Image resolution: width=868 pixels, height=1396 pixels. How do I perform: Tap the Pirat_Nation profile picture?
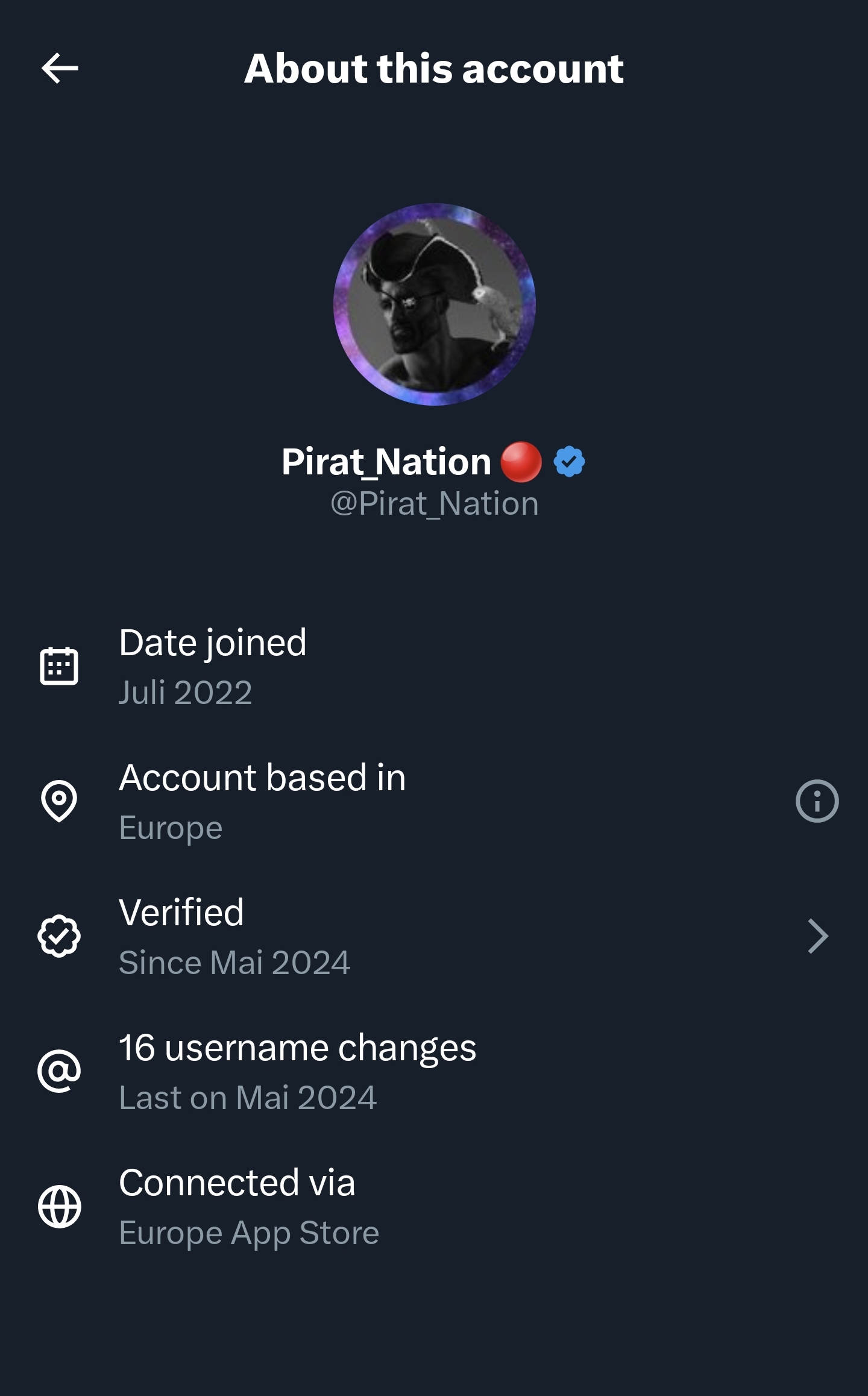435,304
